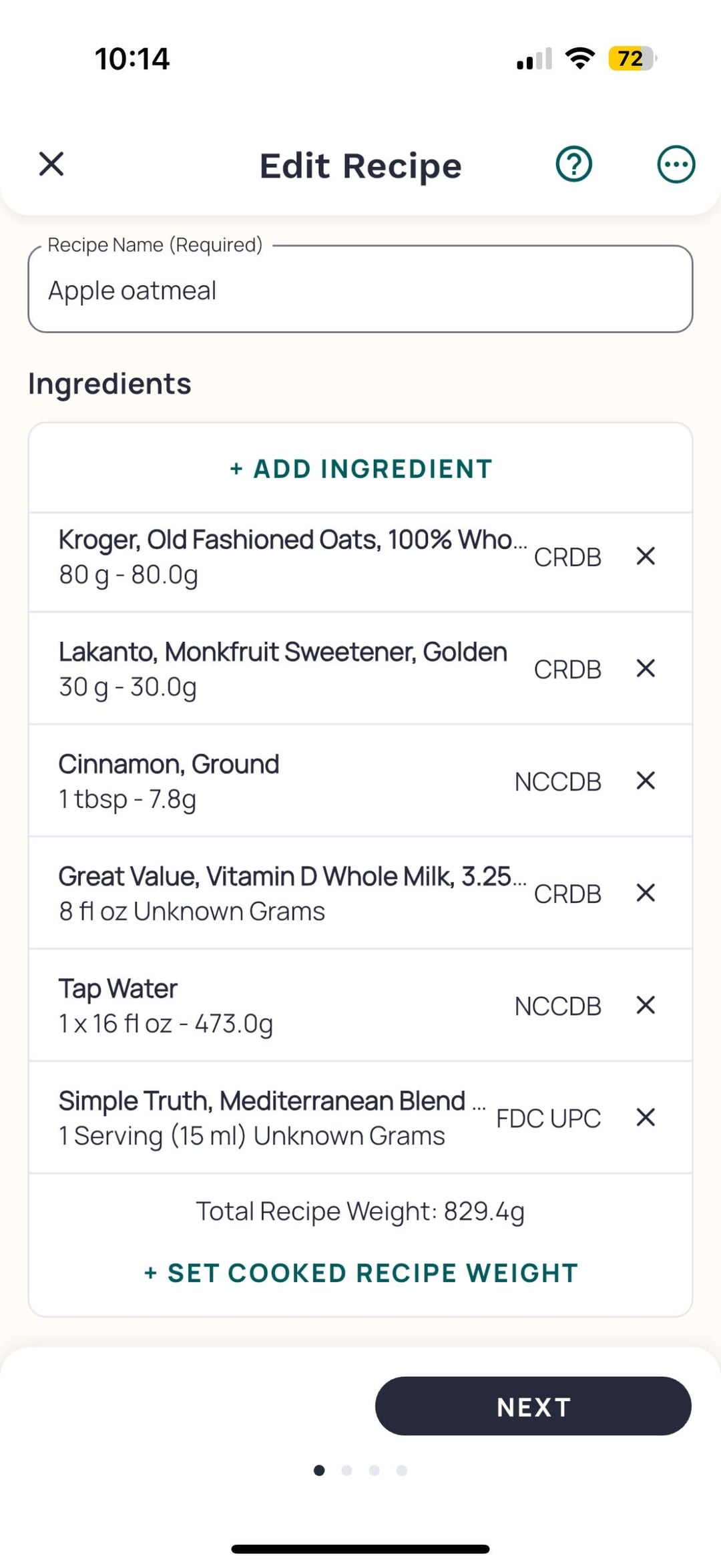Continue with the Next button

533,1406
